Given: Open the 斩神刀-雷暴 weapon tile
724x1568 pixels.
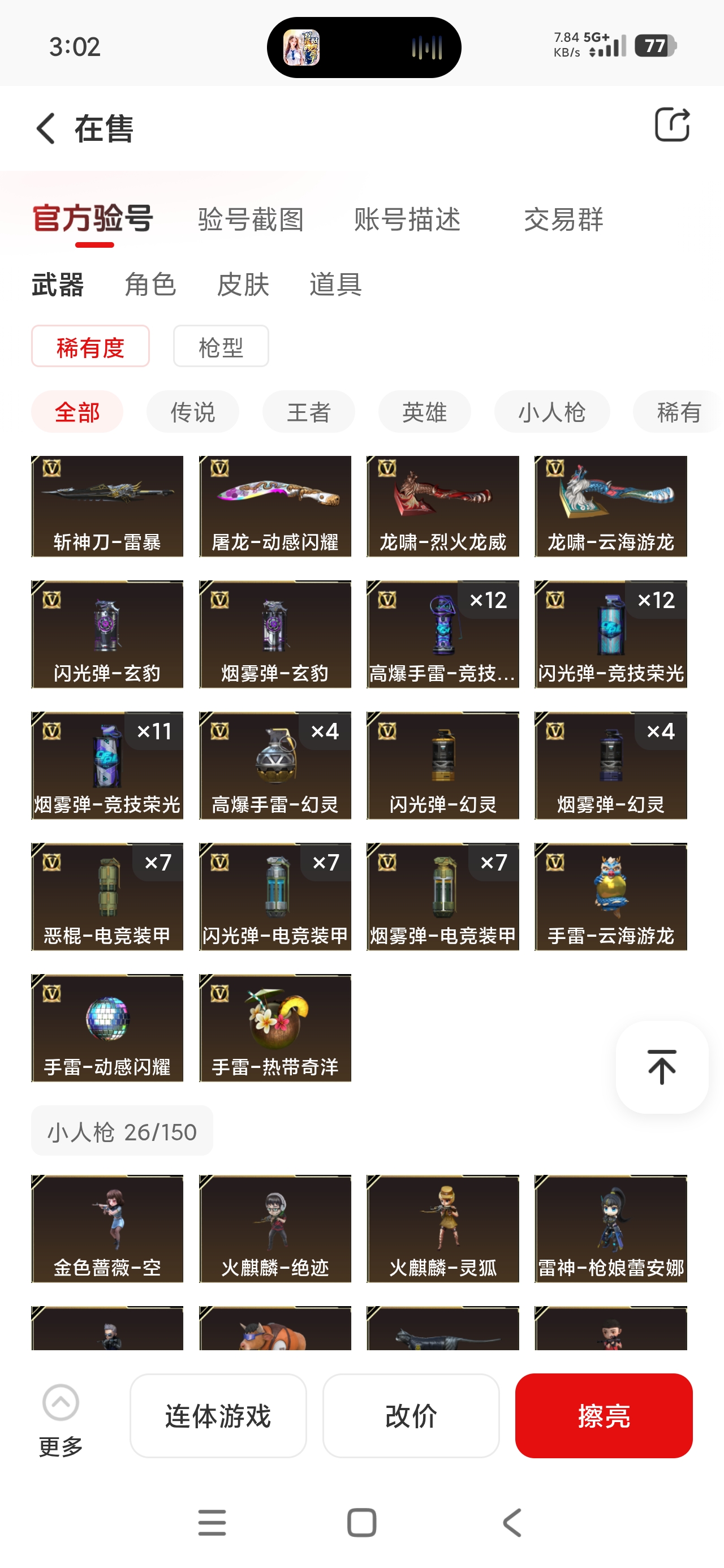Looking at the screenshot, I should click(x=107, y=506).
